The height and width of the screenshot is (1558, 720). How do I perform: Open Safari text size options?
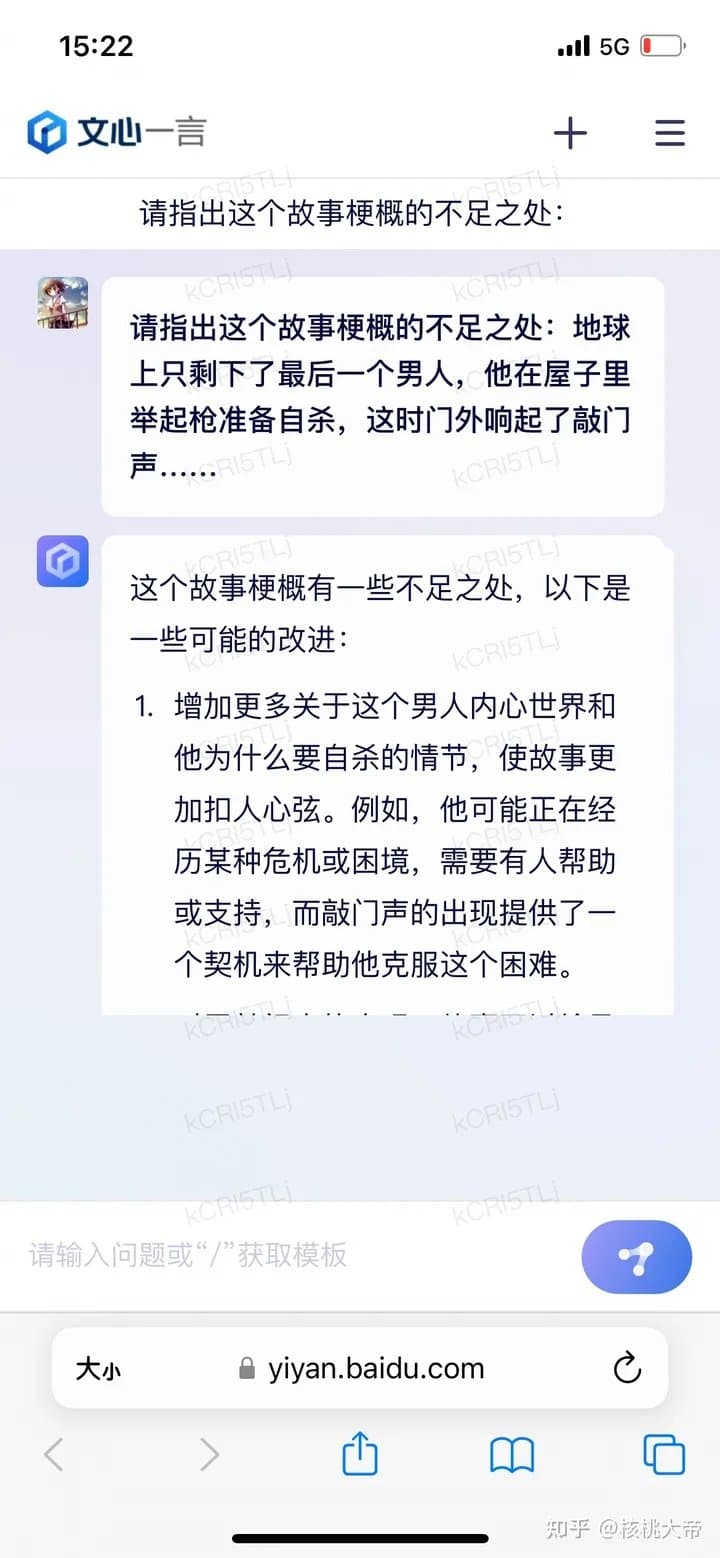[x=98, y=1369]
